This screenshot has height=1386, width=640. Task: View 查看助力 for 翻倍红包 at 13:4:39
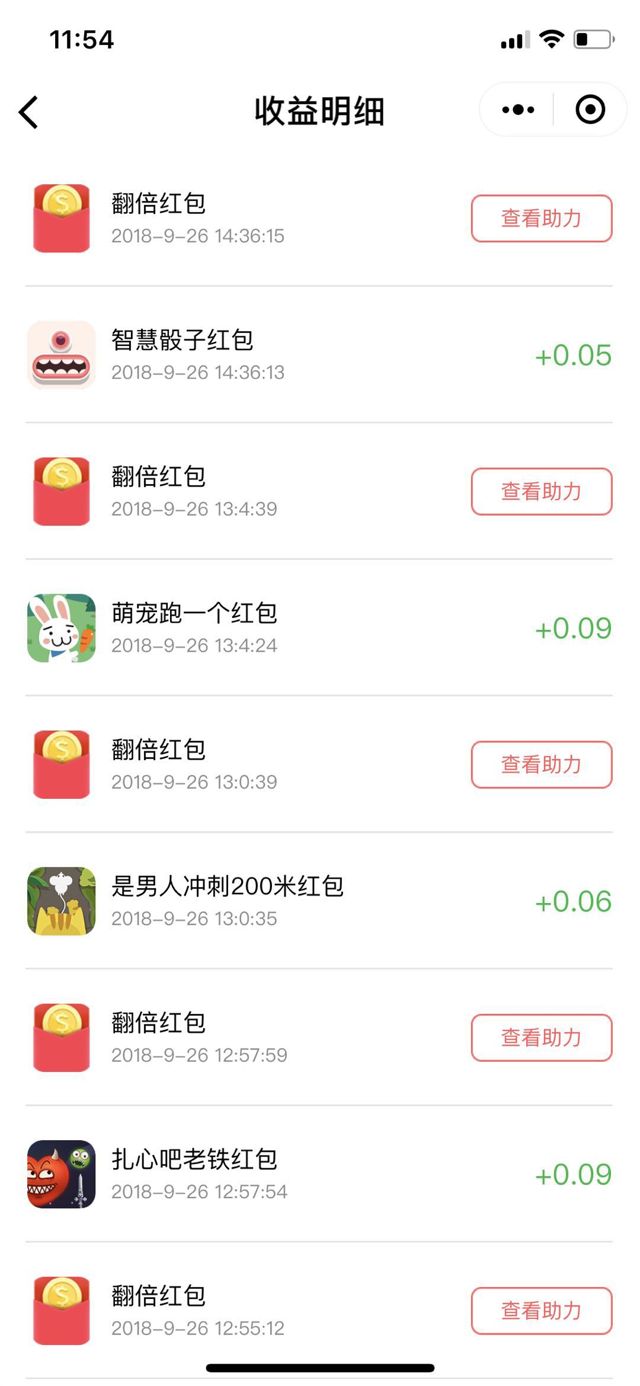[541, 492]
